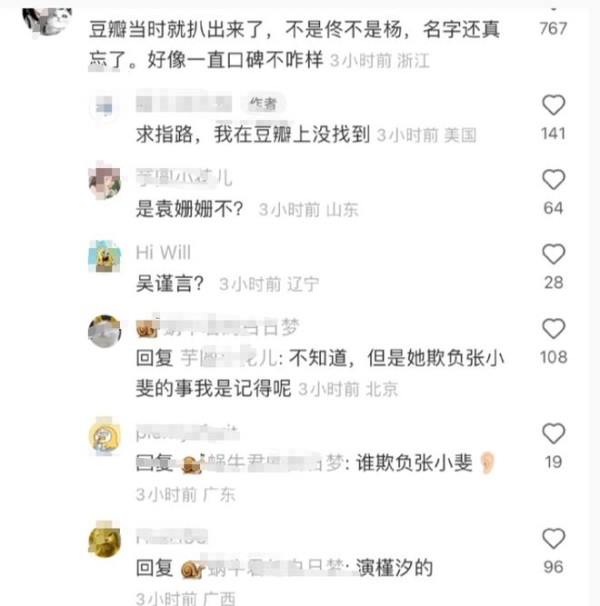Like the comment 是袁姗姗不?
Viewport: 600px width, 606px height.
pos(553,180)
